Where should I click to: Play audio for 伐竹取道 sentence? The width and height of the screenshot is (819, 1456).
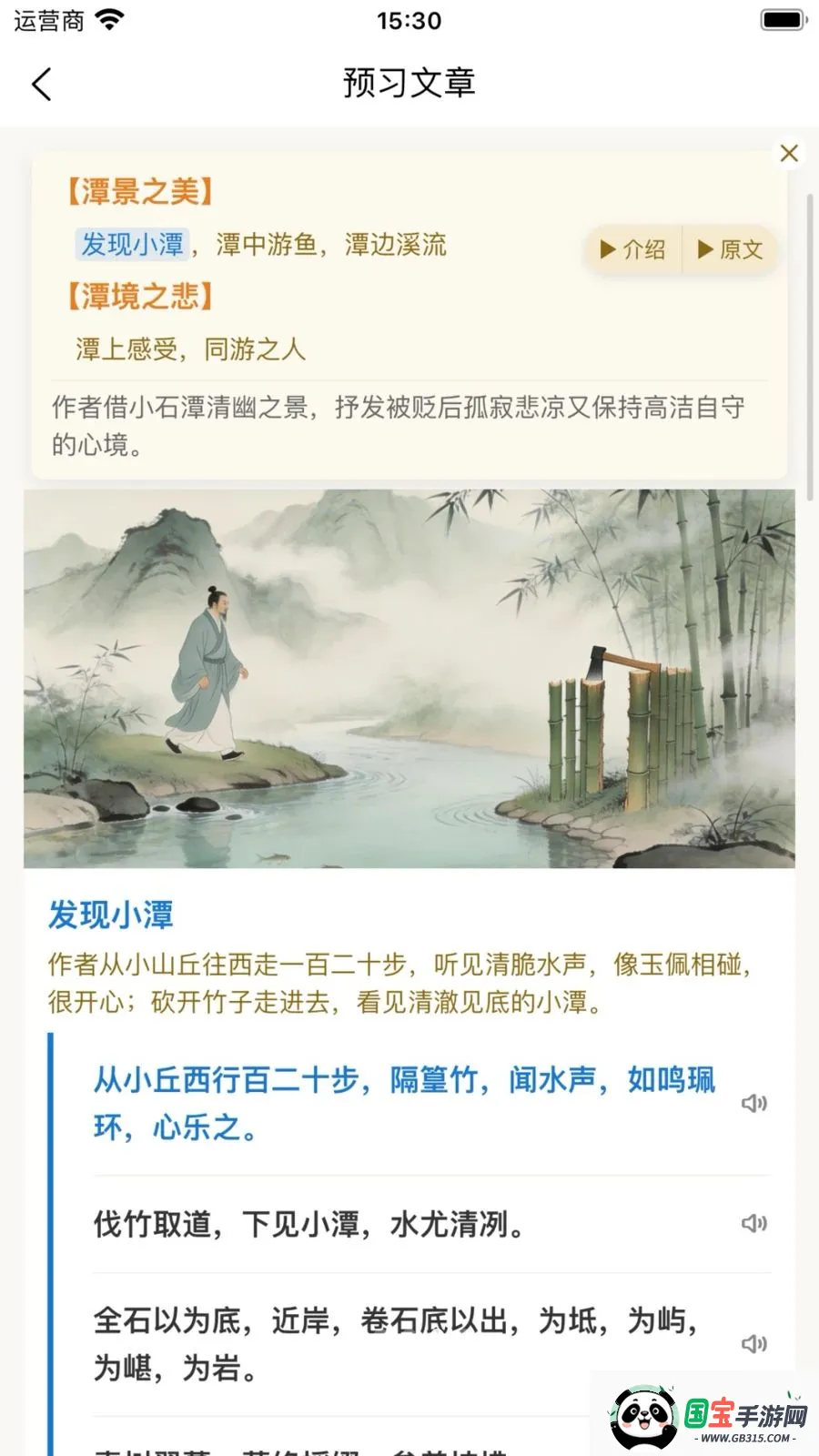click(x=753, y=1223)
